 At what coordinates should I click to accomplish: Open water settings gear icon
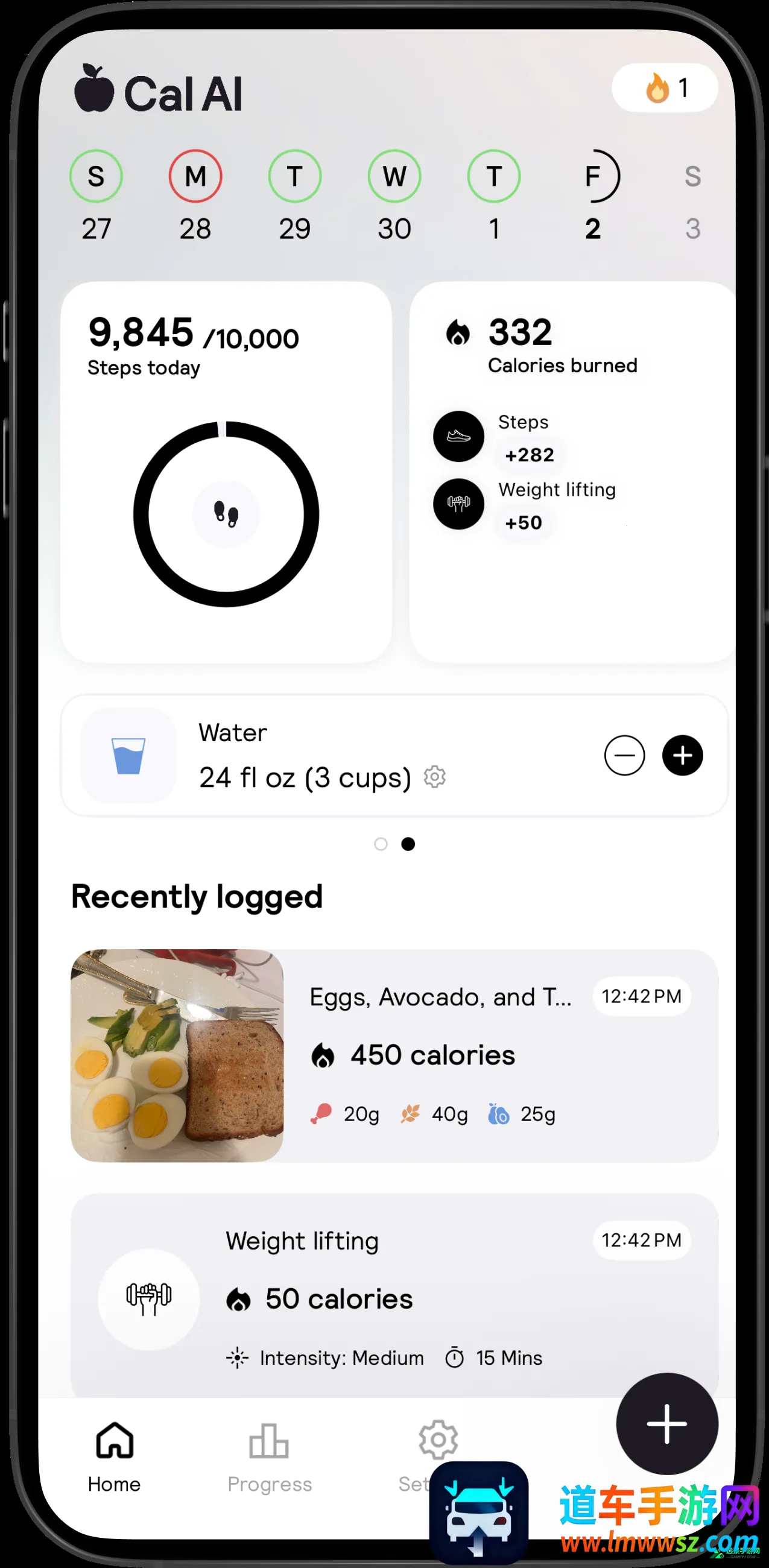[x=435, y=777]
